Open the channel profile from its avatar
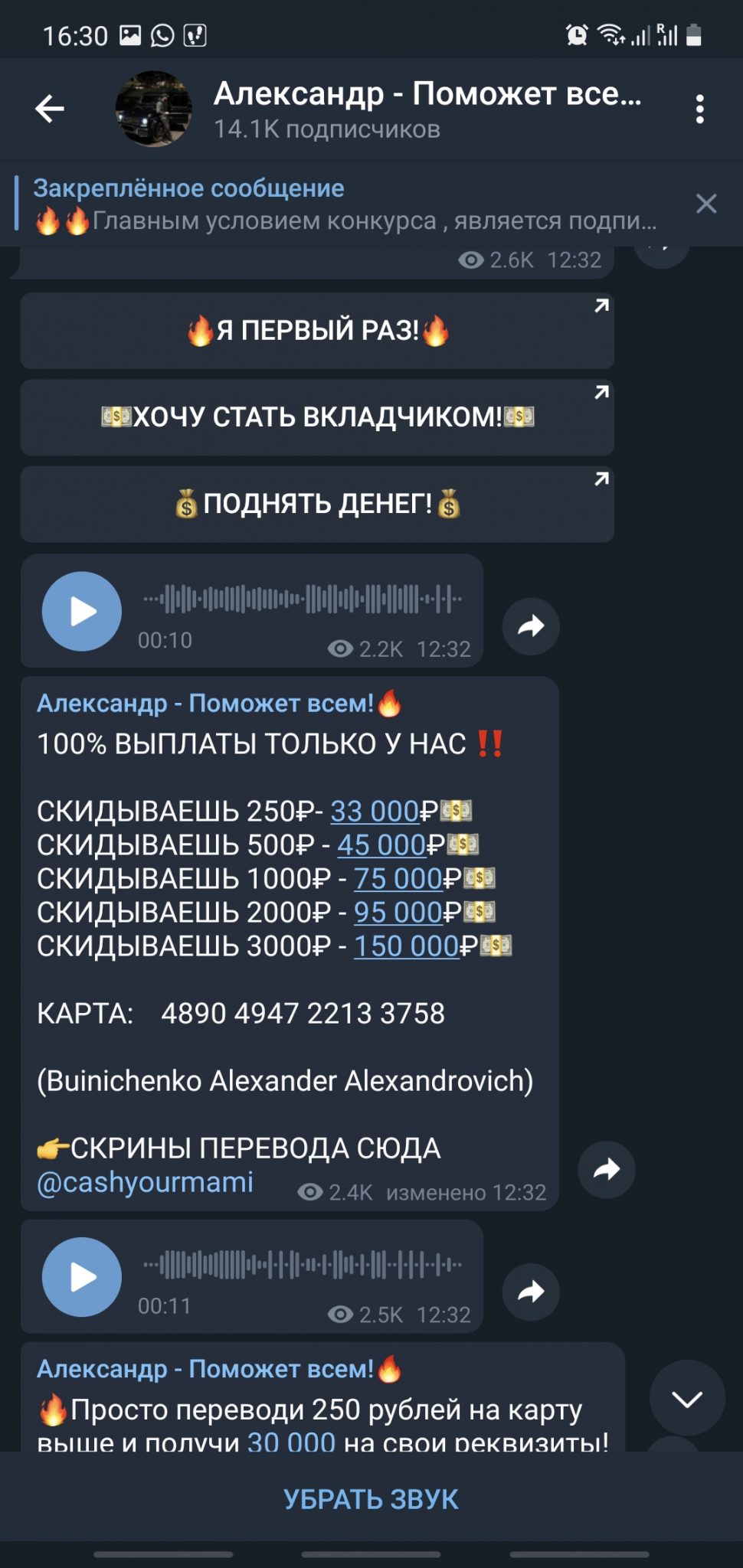The width and height of the screenshot is (743, 1568). [x=154, y=109]
